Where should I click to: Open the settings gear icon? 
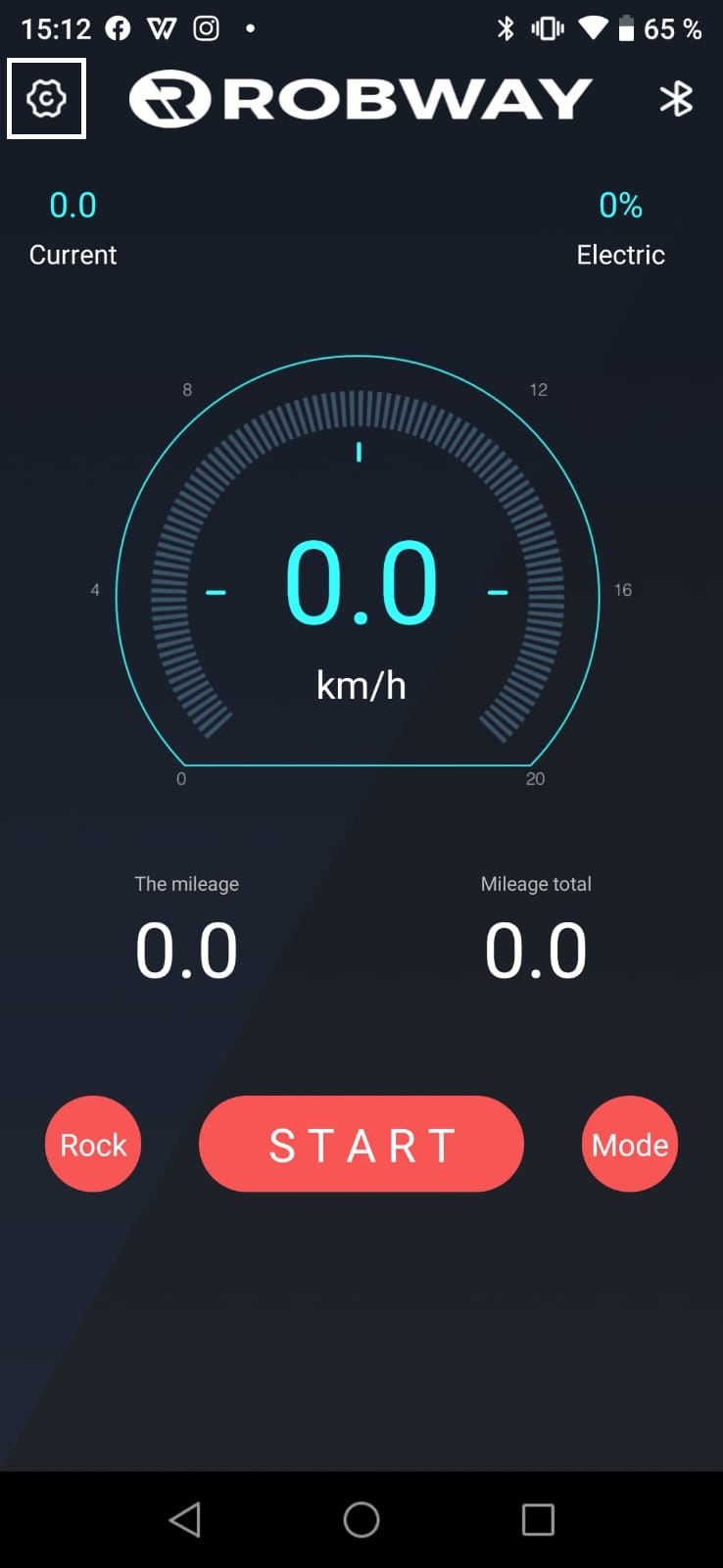[x=46, y=98]
